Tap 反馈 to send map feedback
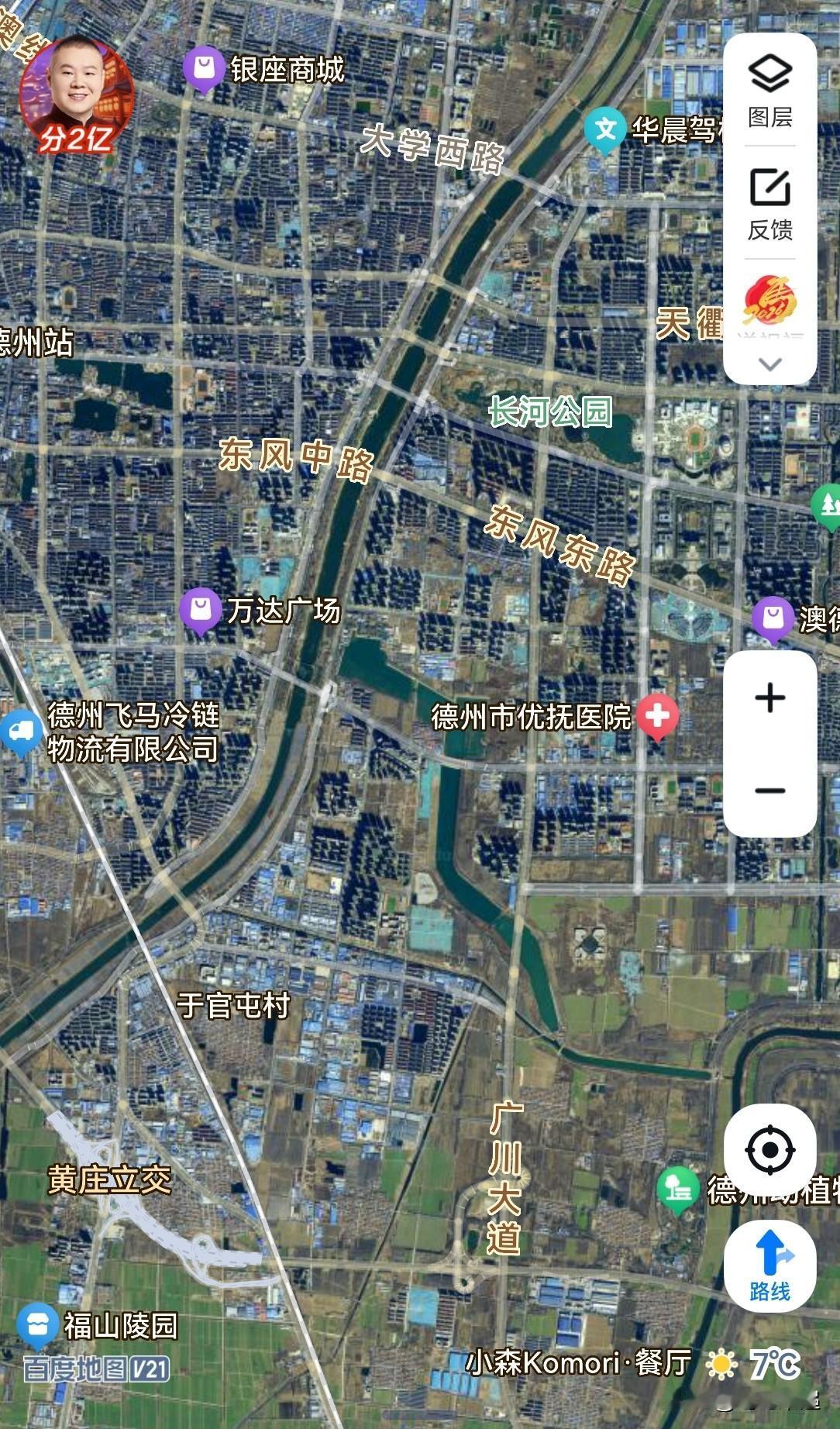Viewport: 840px width, 1429px height. pyautogui.click(x=769, y=204)
